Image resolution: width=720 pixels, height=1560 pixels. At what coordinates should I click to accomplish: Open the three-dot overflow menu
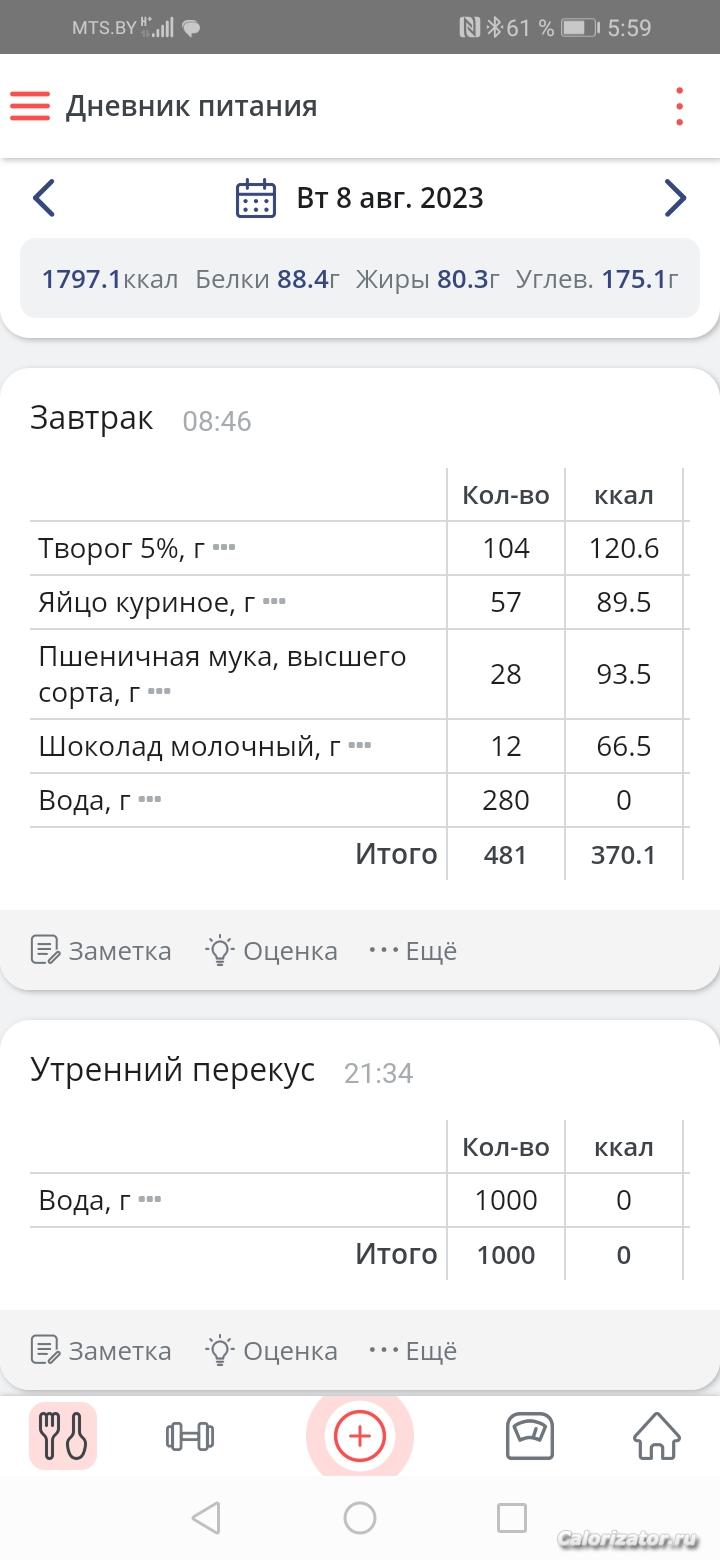point(679,106)
